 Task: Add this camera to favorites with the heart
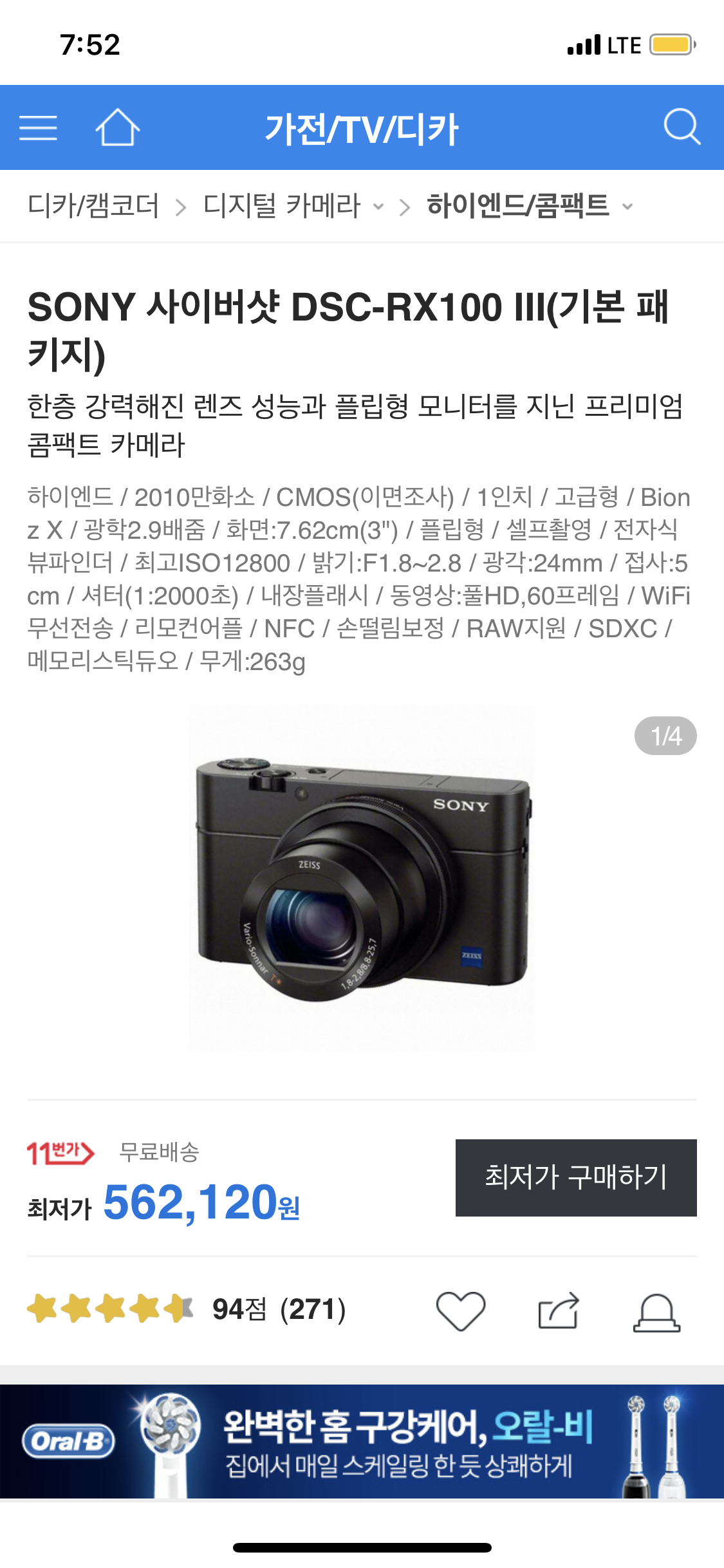click(460, 1311)
